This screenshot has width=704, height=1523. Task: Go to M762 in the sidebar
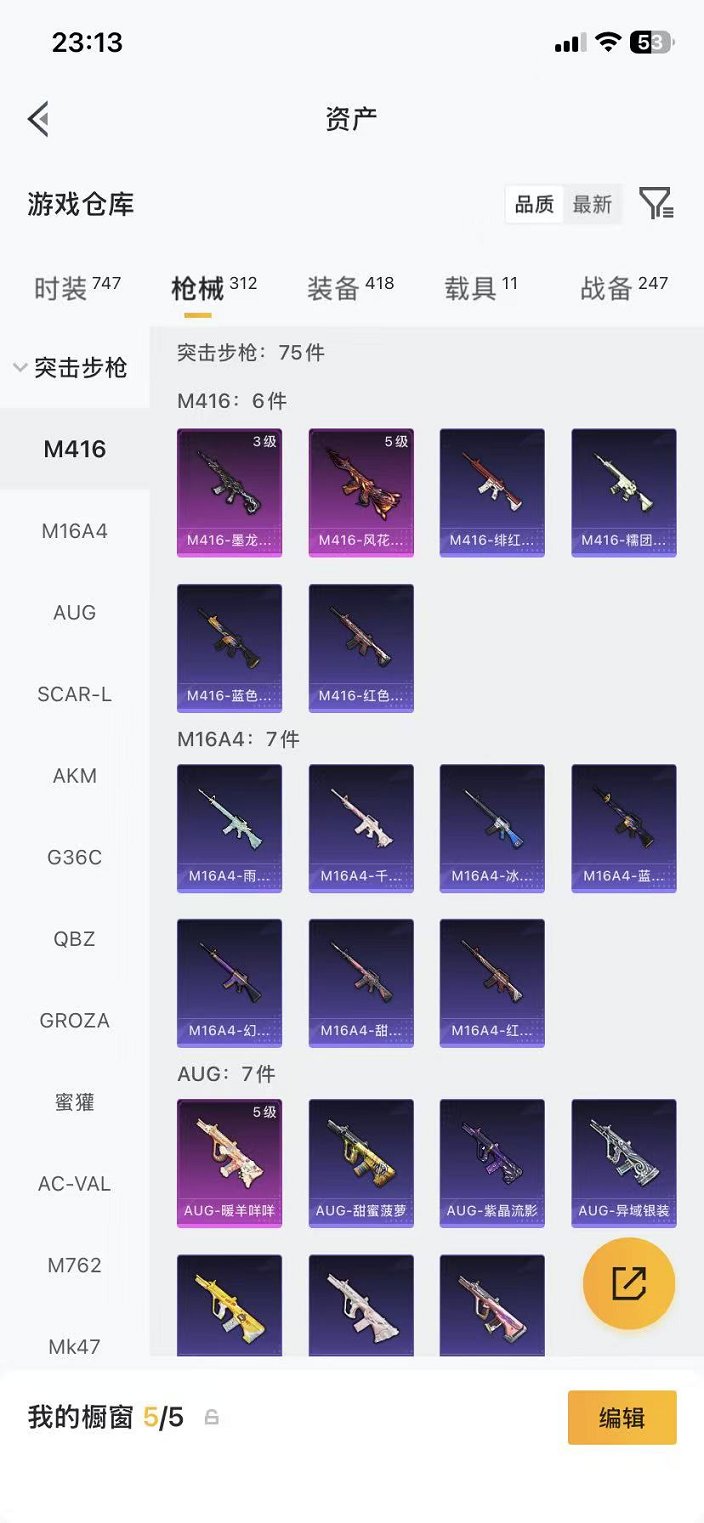[75, 1266]
